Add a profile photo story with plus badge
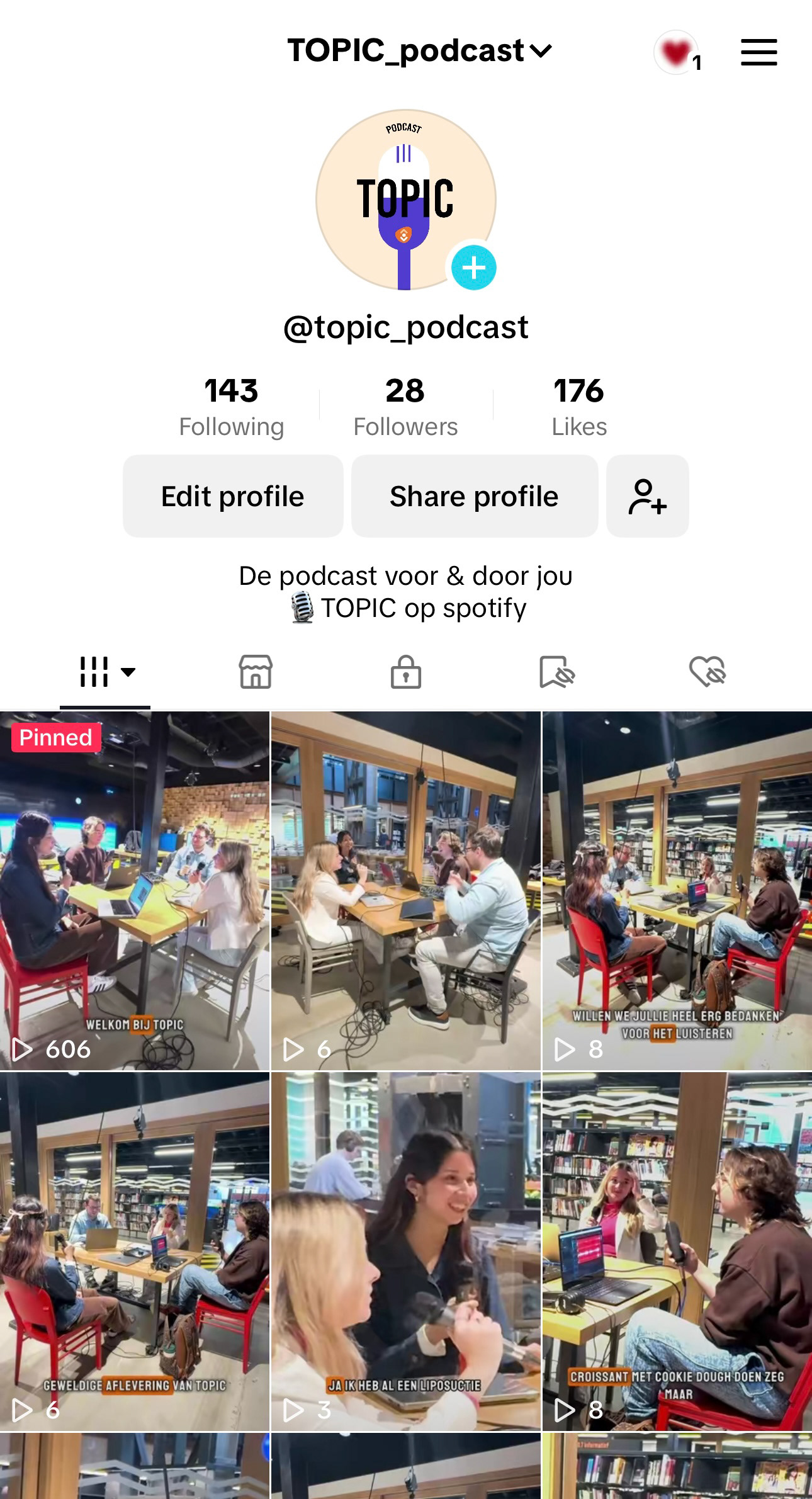The width and height of the screenshot is (812, 1499). [x=474, y=268]
